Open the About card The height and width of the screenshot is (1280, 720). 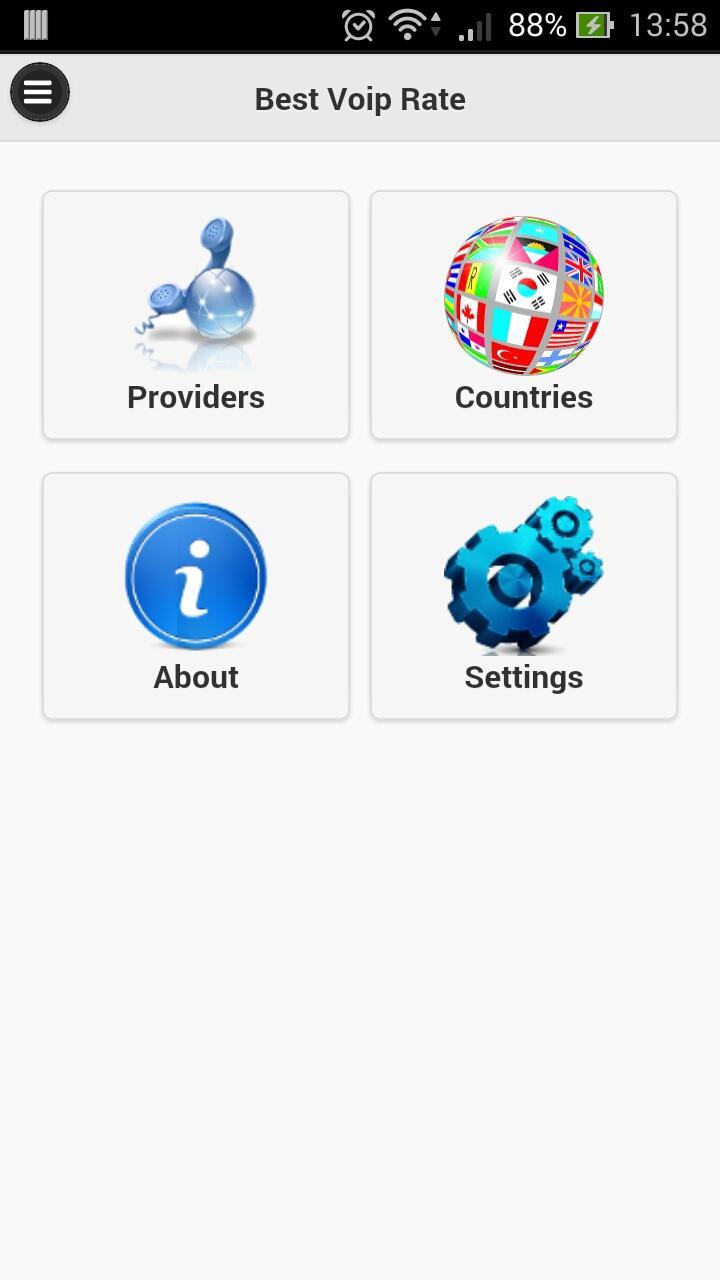tap(196, 595)
